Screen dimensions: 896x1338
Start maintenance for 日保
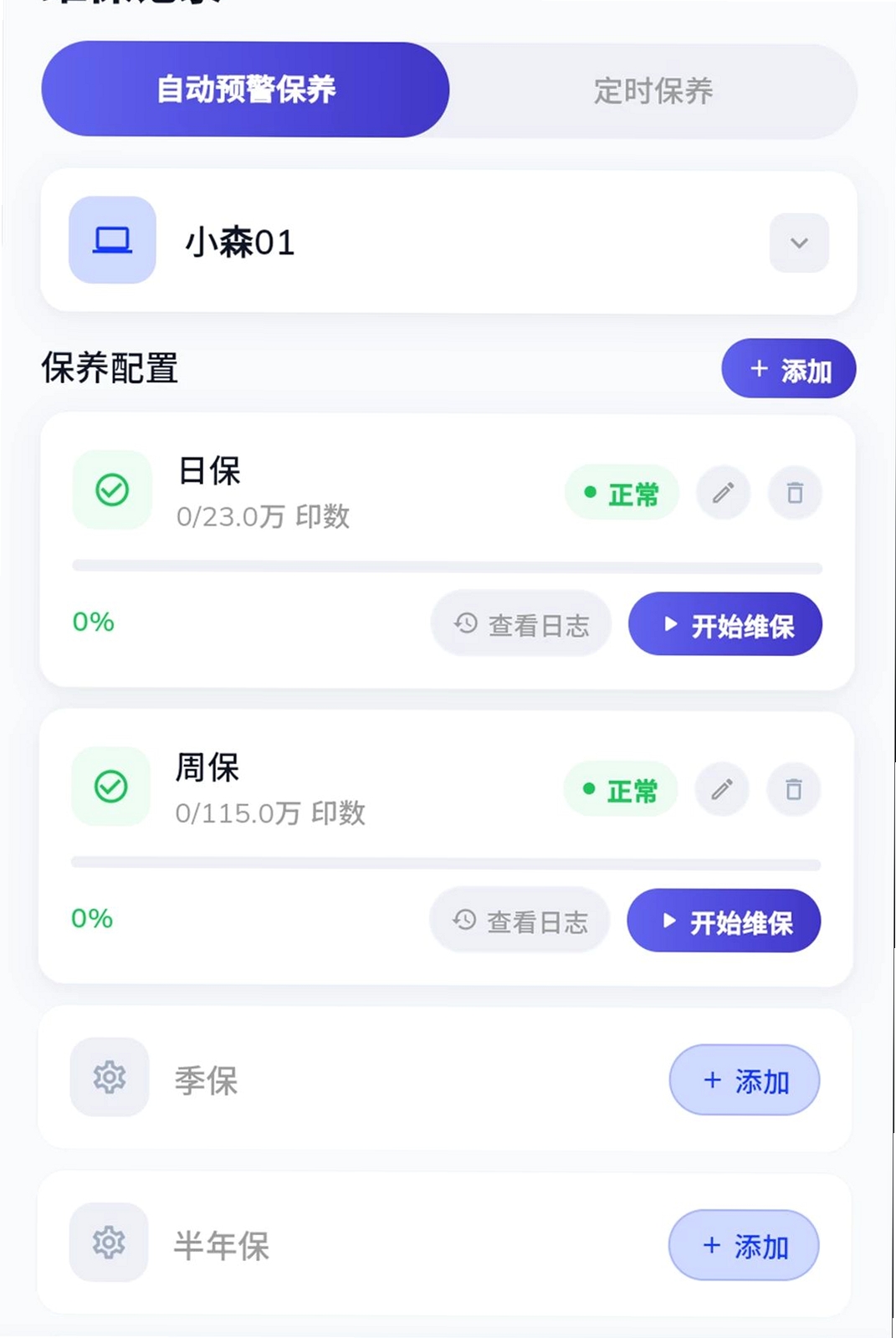725,624
